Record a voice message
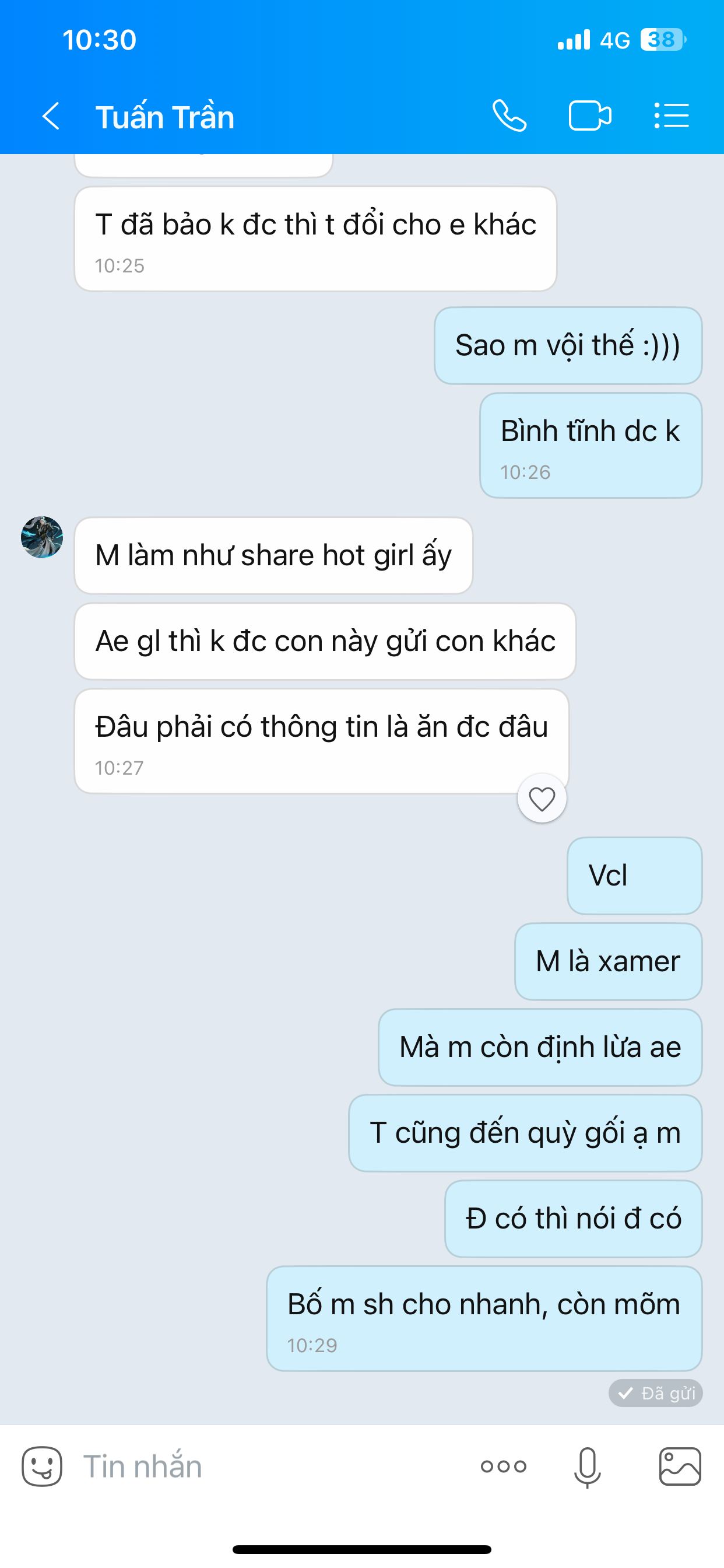Screen dimensions: 724x1568 (587, 1467)
